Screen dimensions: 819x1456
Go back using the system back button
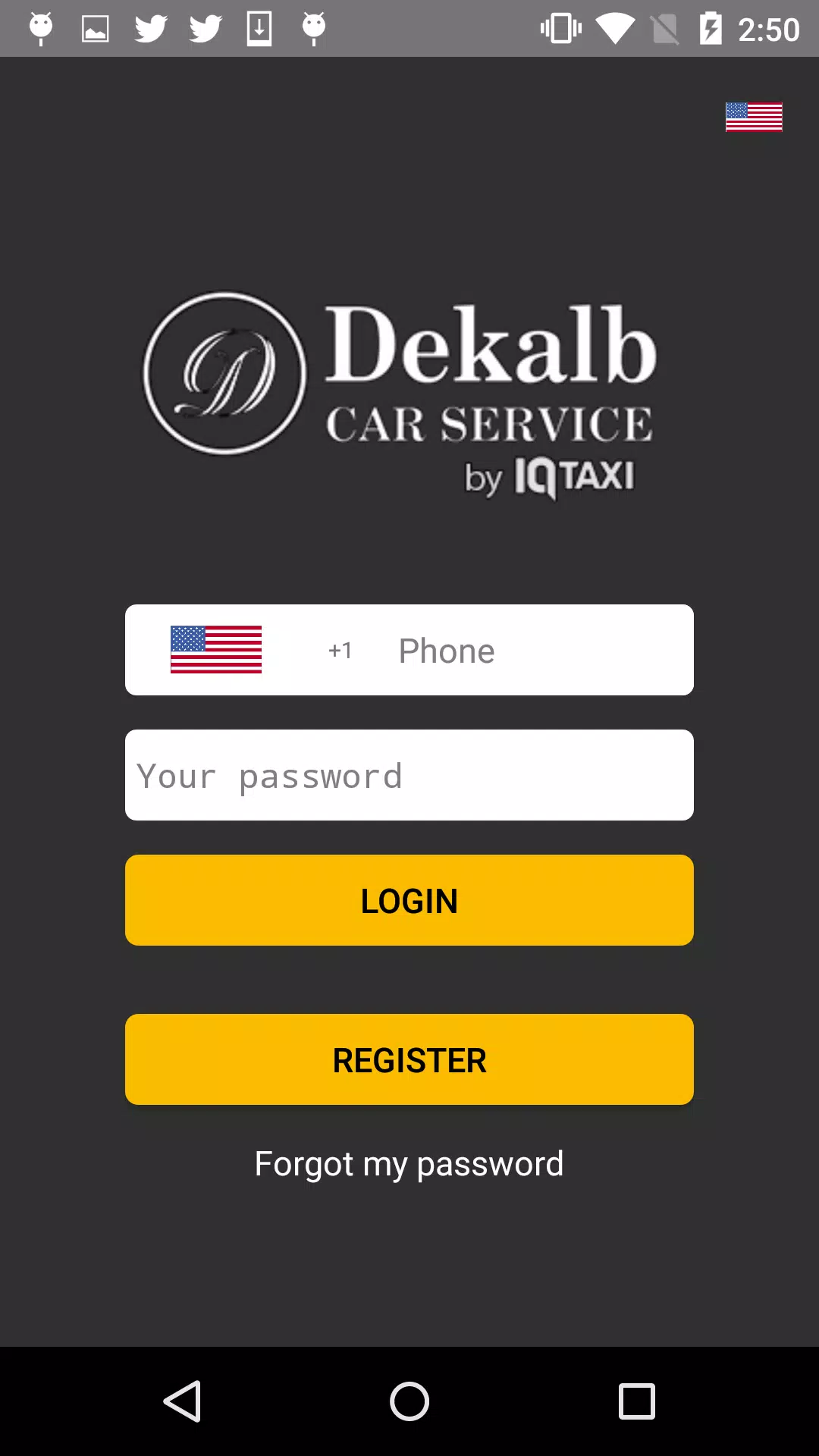pos(182,1401)
